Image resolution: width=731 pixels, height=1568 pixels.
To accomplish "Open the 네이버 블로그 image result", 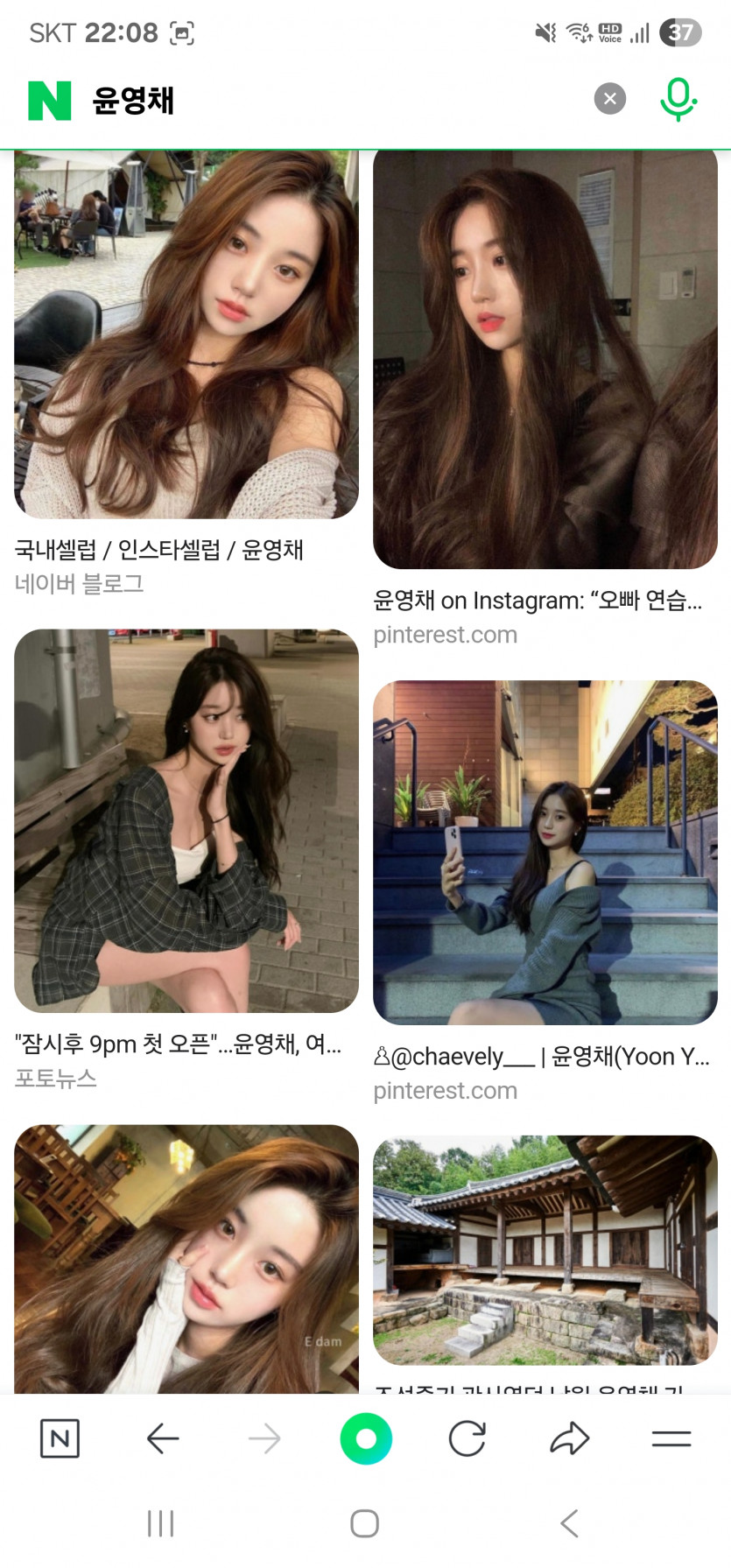I will coord(186,334).
